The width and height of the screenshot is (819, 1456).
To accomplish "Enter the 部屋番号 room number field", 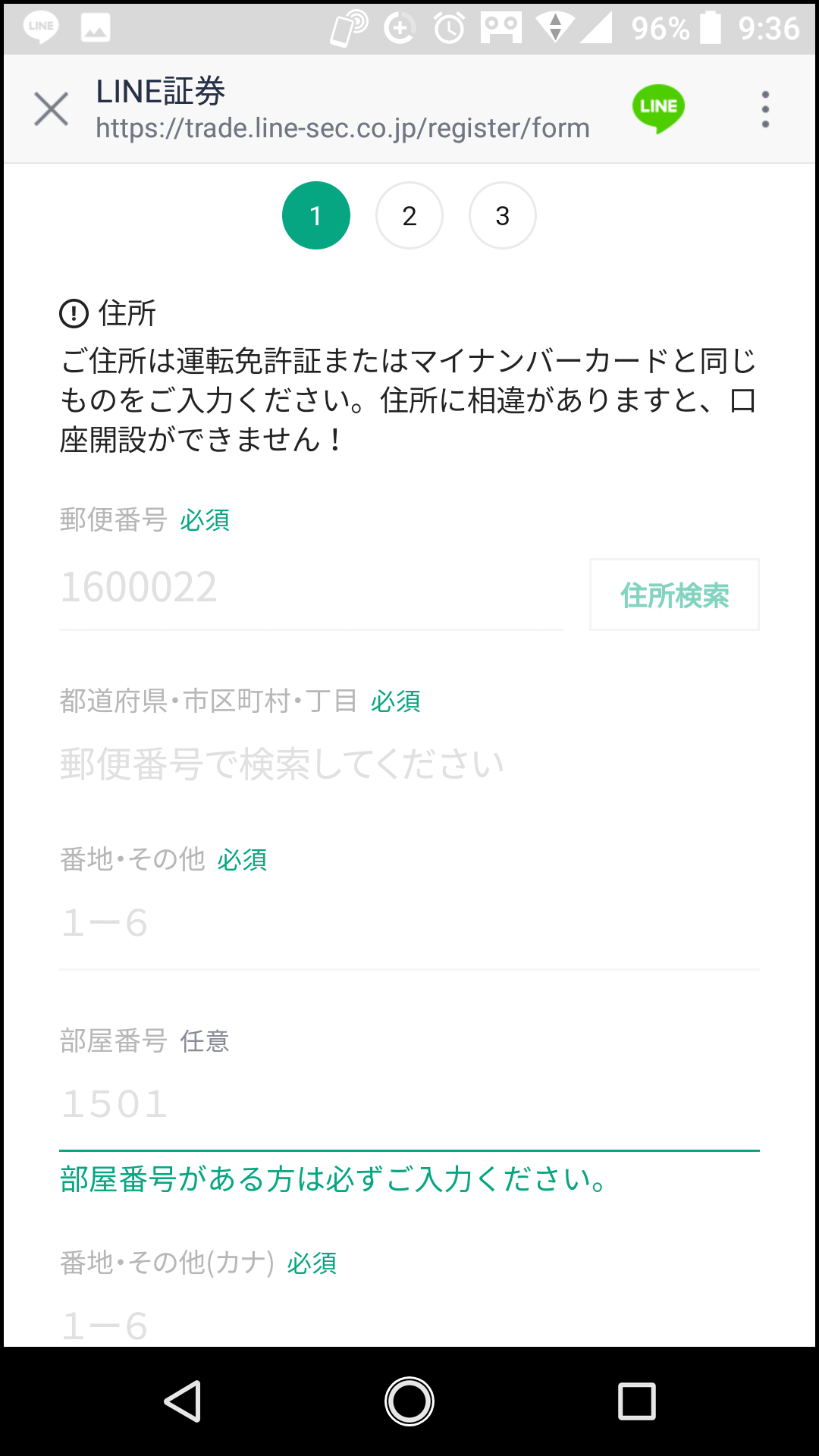I will point(409,1105).
